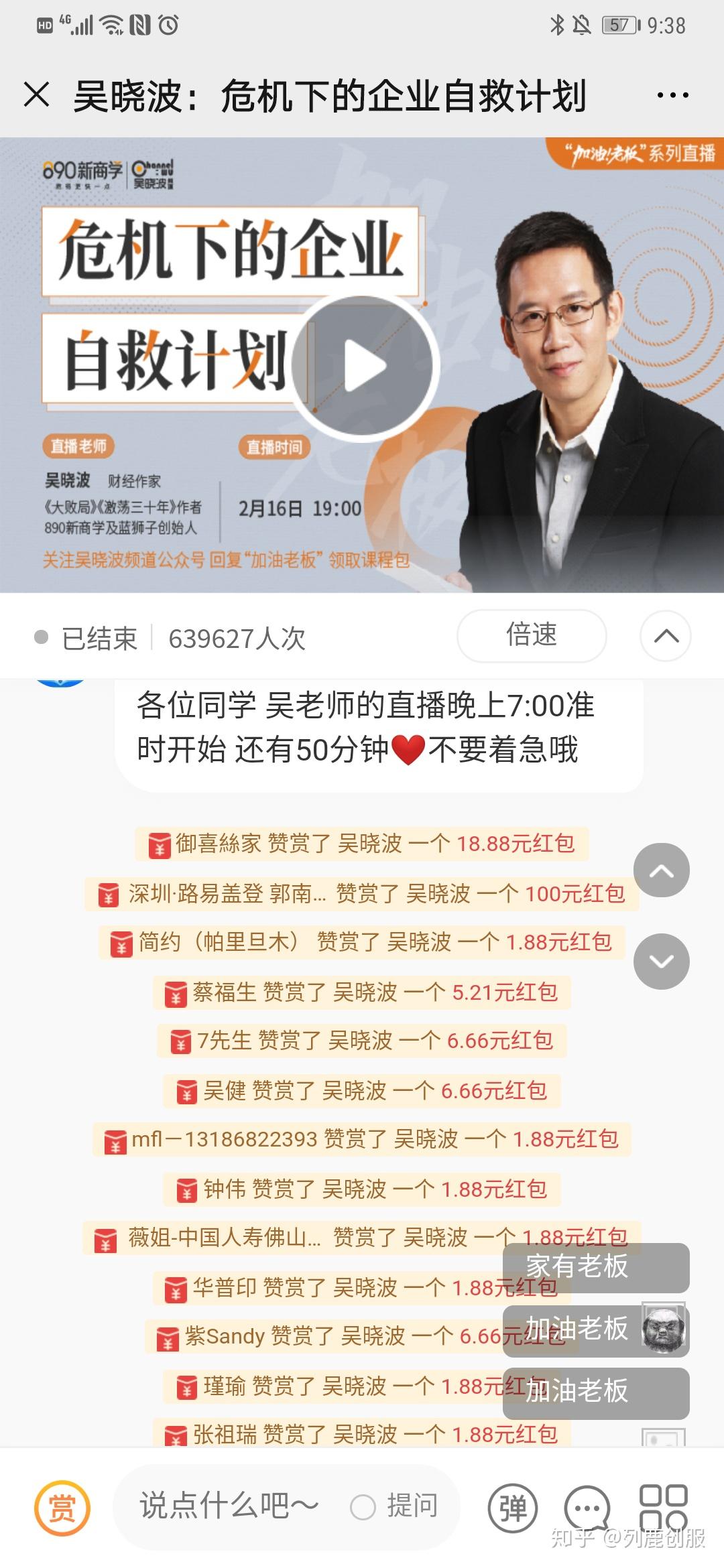Collapse the video panel with the chevron

[666, 636]
